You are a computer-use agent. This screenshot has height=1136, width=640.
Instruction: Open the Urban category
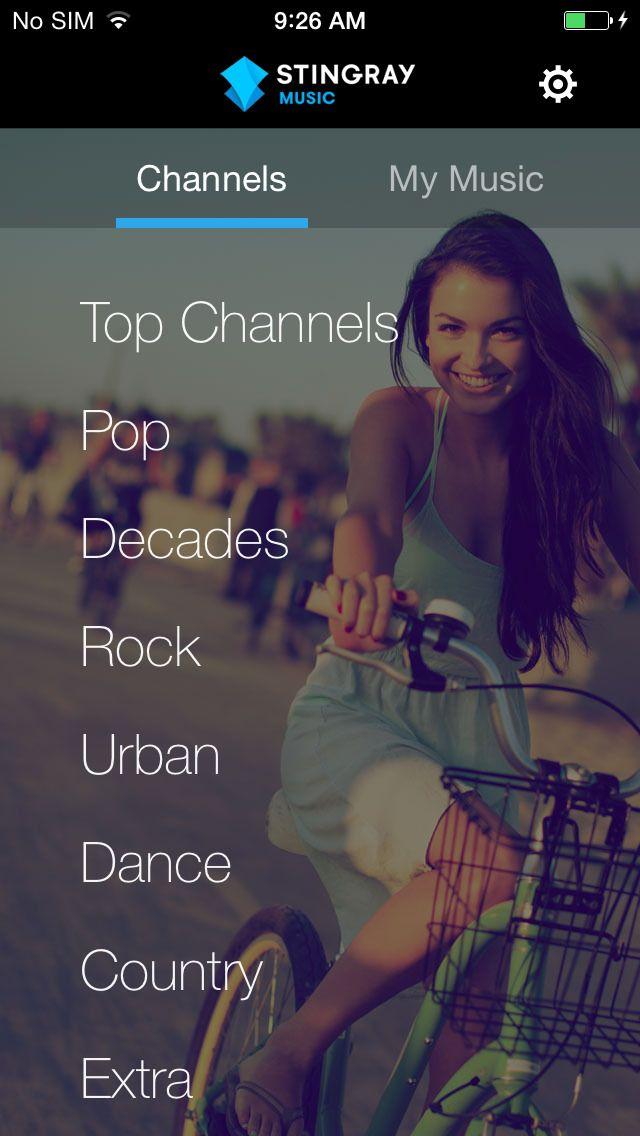tap(150, 755)
